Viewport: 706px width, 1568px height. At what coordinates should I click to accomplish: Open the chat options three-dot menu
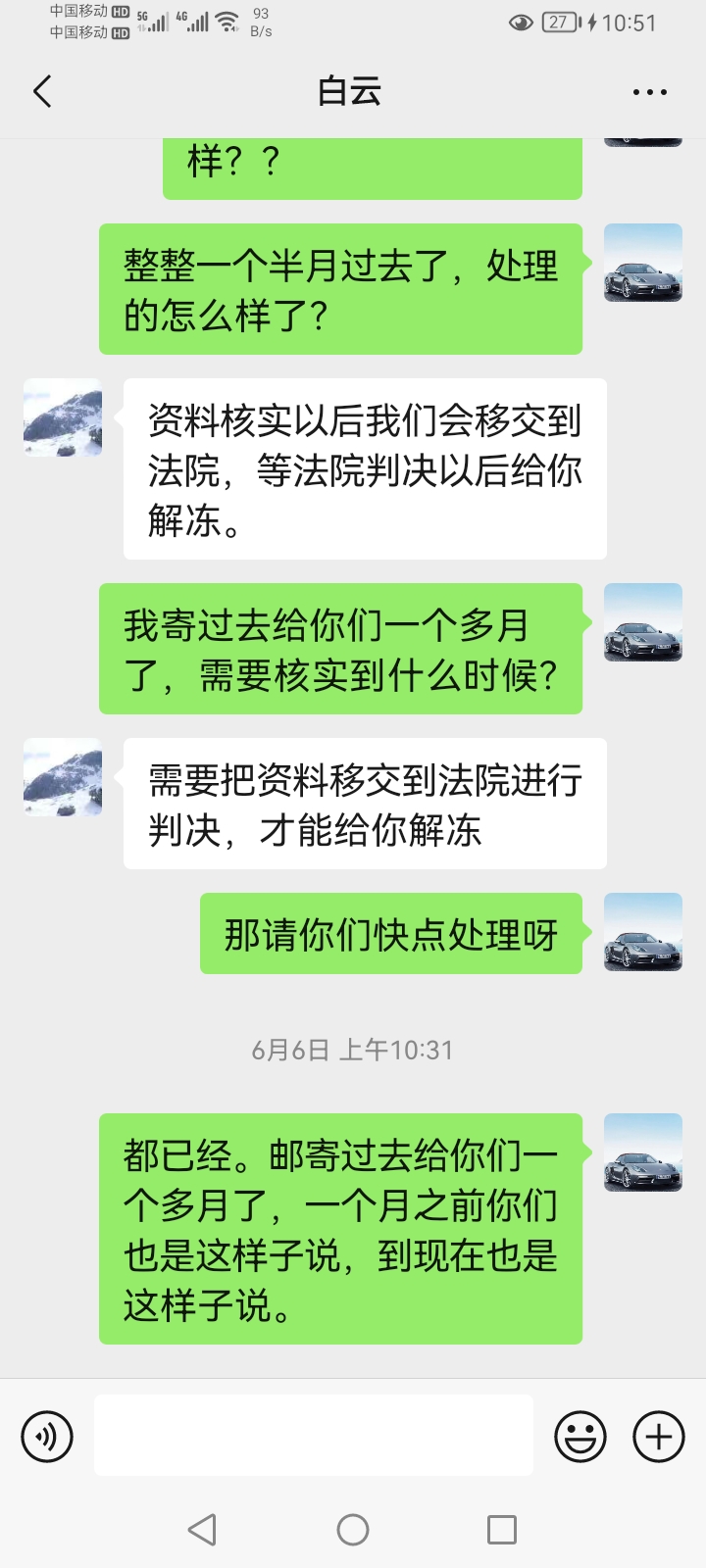649,92
